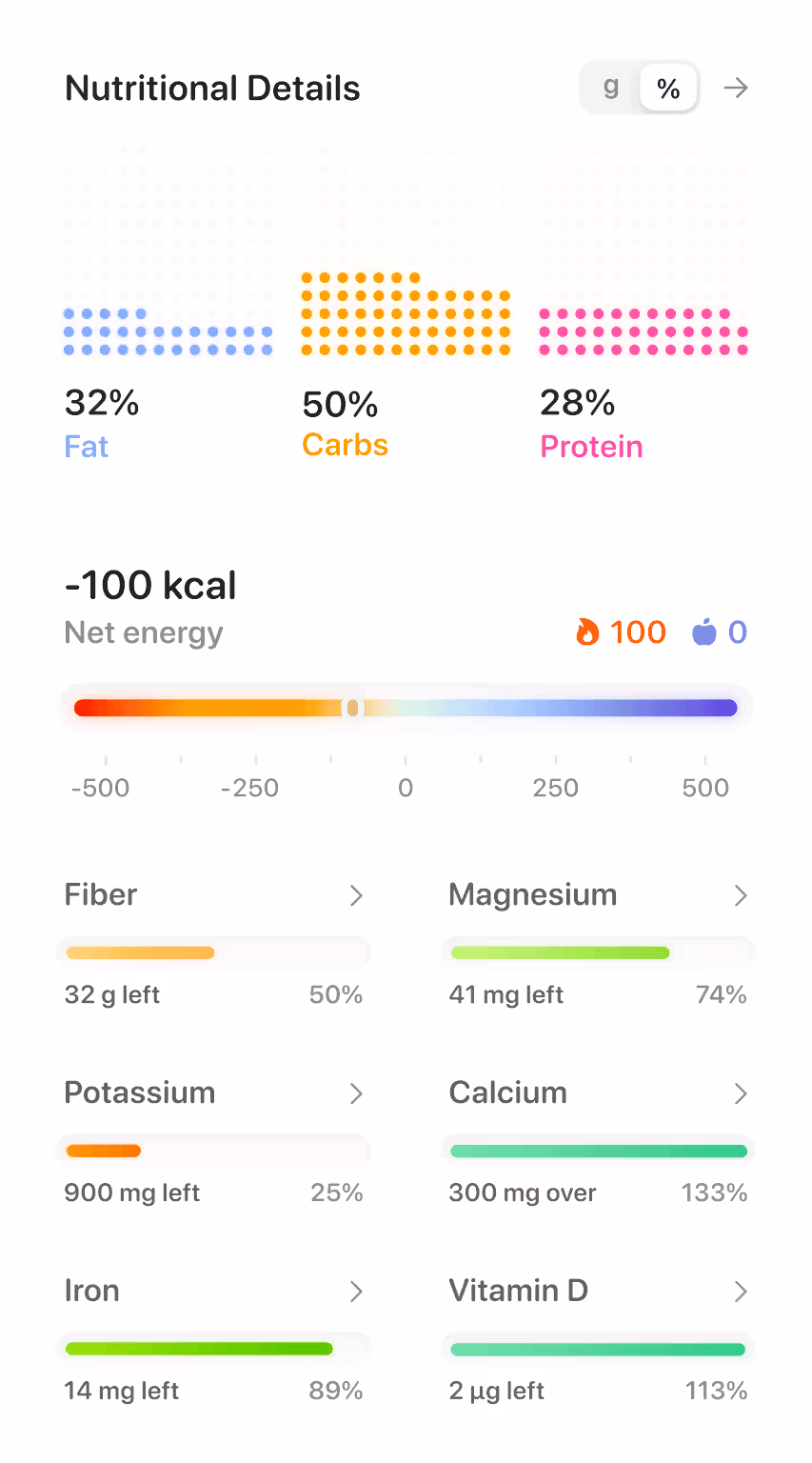
Task: Select the orange Carbs dot chart
Action: coord(405,314)
